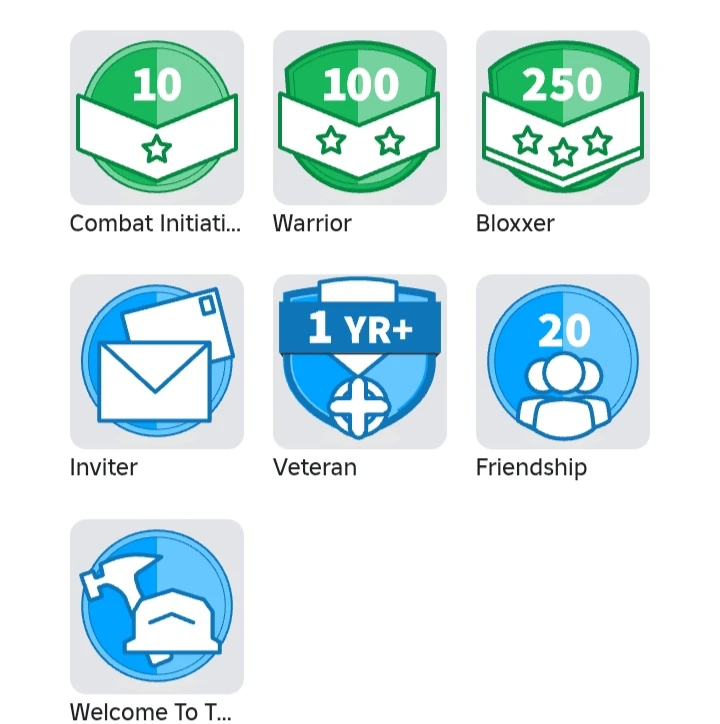Open the Welcome To T... badge
This screenshot has width=720, height=724.
click(157, 606)
